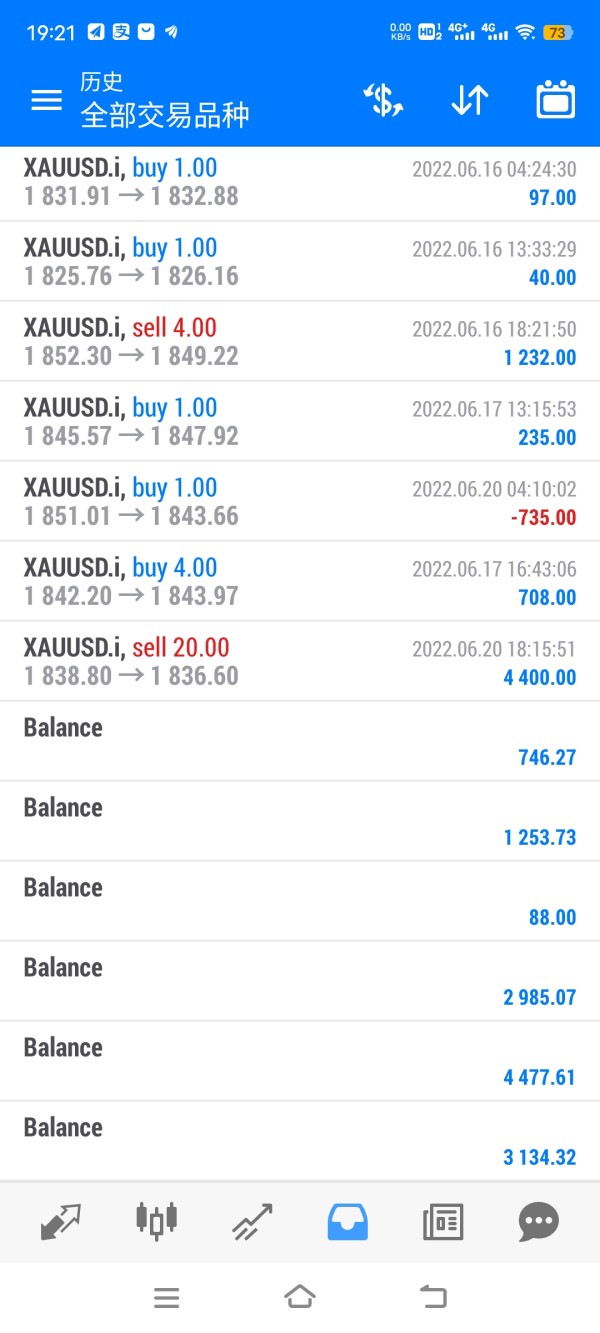Viewport: 600px width, 1333px height.
Task: Open the sell 4.00 trade from 2022.06.16
Action: tap(300, 341)
